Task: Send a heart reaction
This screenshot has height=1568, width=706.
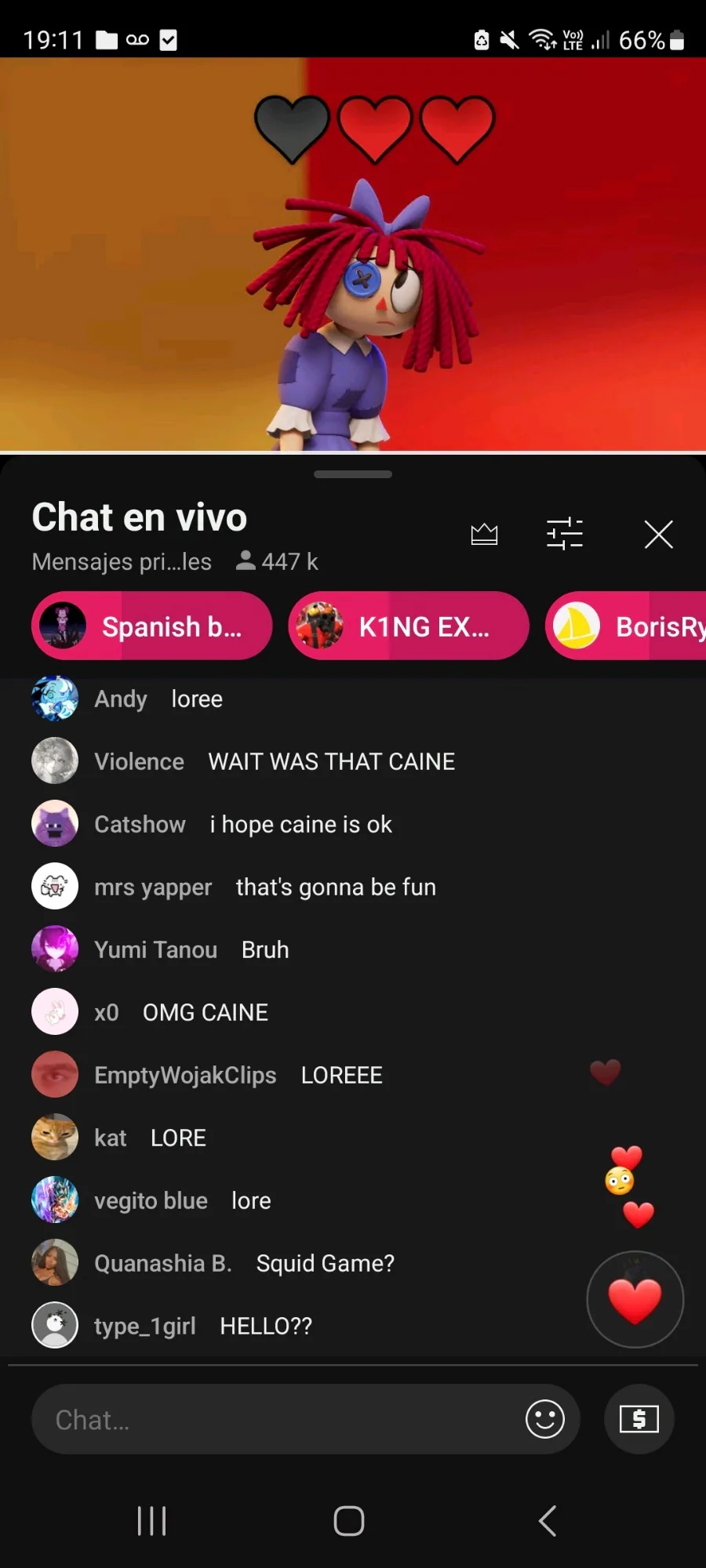Action: click(x=635, y=1299)
